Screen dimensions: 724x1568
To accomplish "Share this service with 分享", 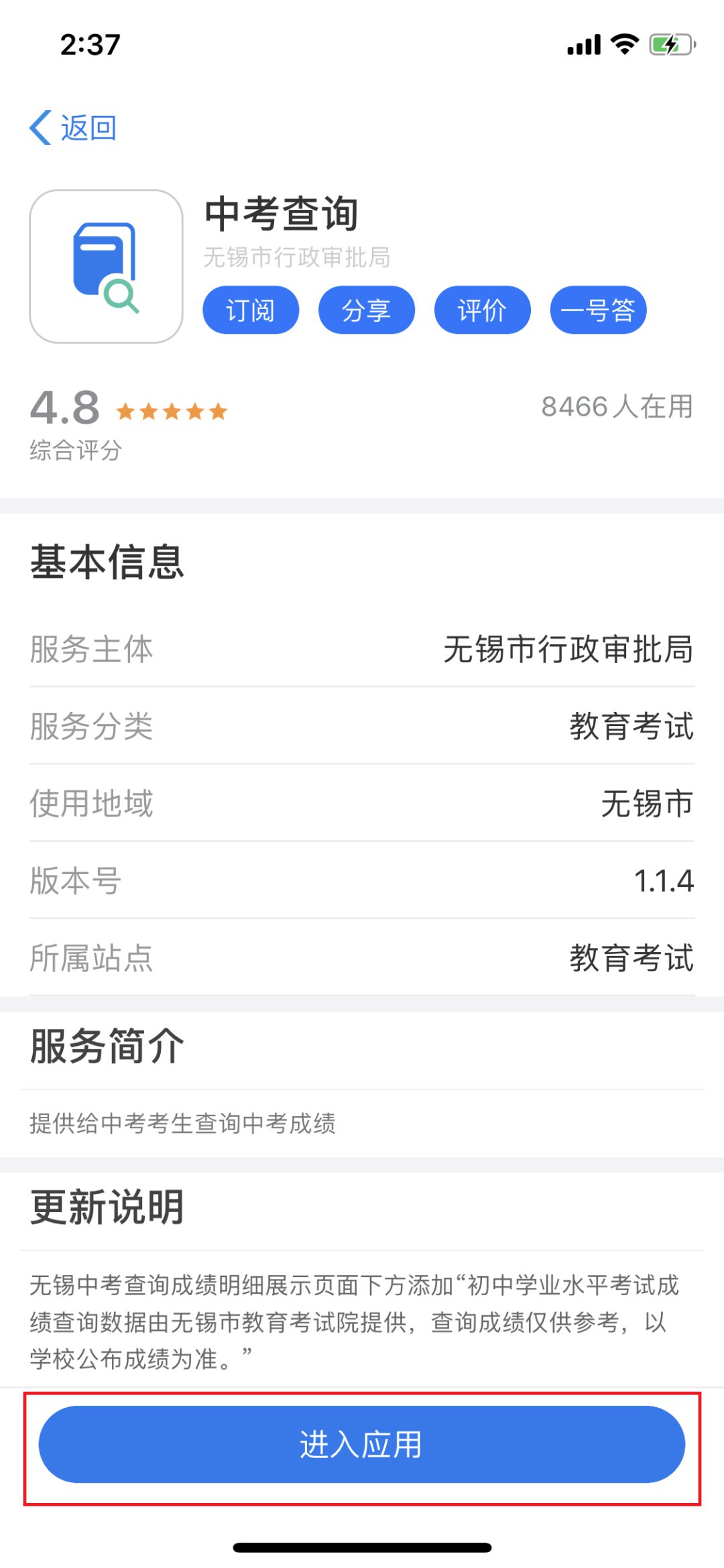I will 367,310.
